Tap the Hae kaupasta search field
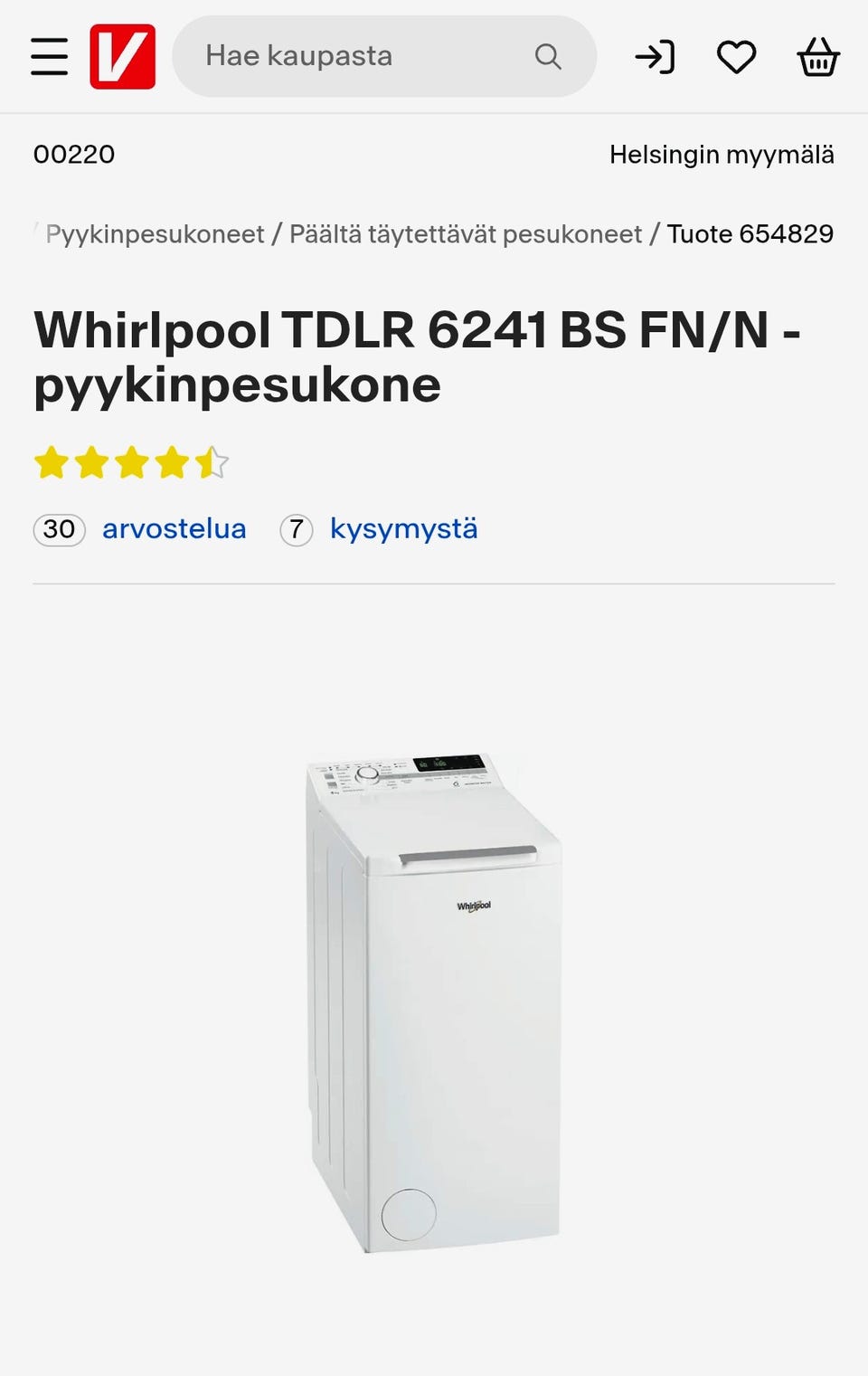The width and height of the screenshot is (868, 1376). (362, 56)
